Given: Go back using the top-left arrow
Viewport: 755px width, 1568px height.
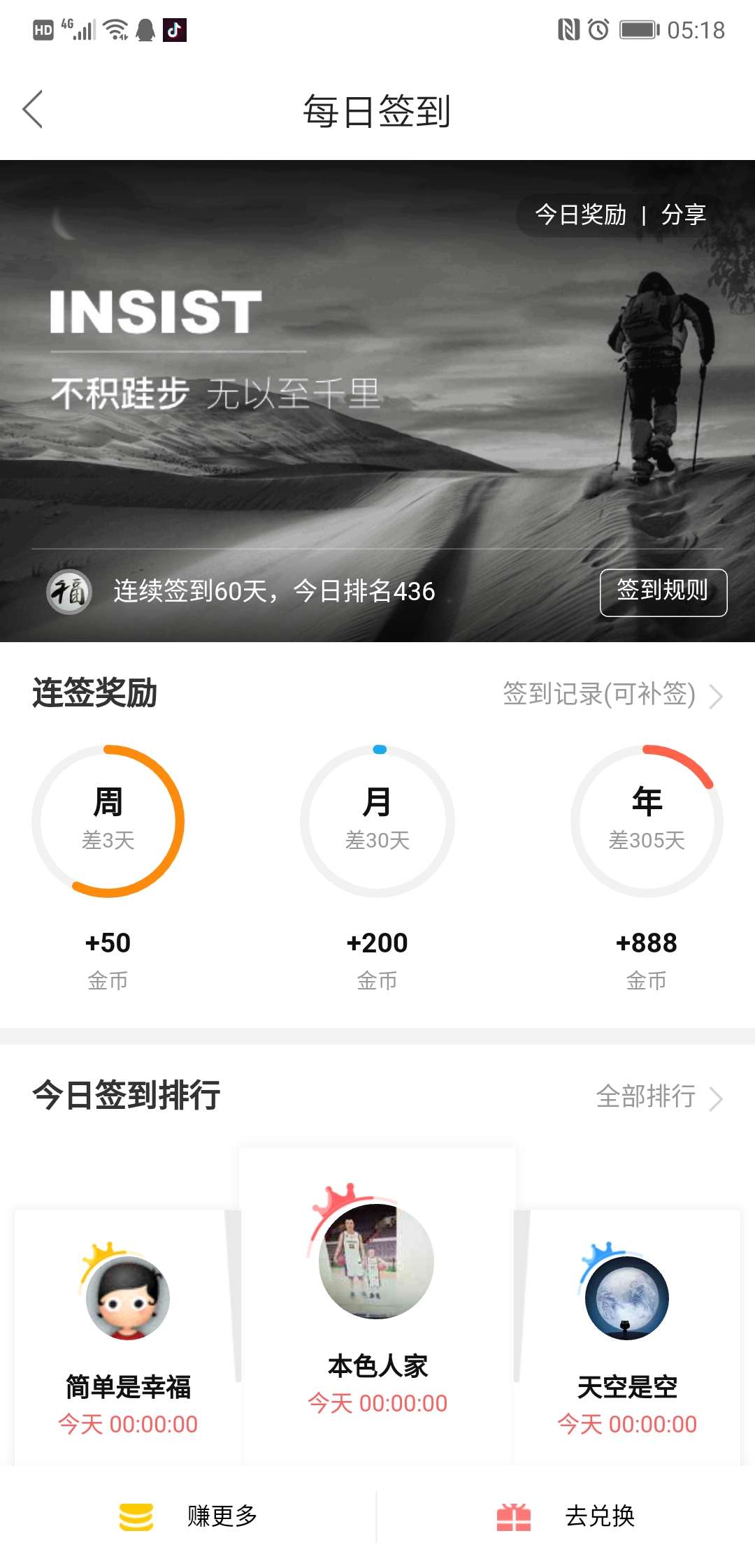Looking at the screenshot, I should point(33,110).
